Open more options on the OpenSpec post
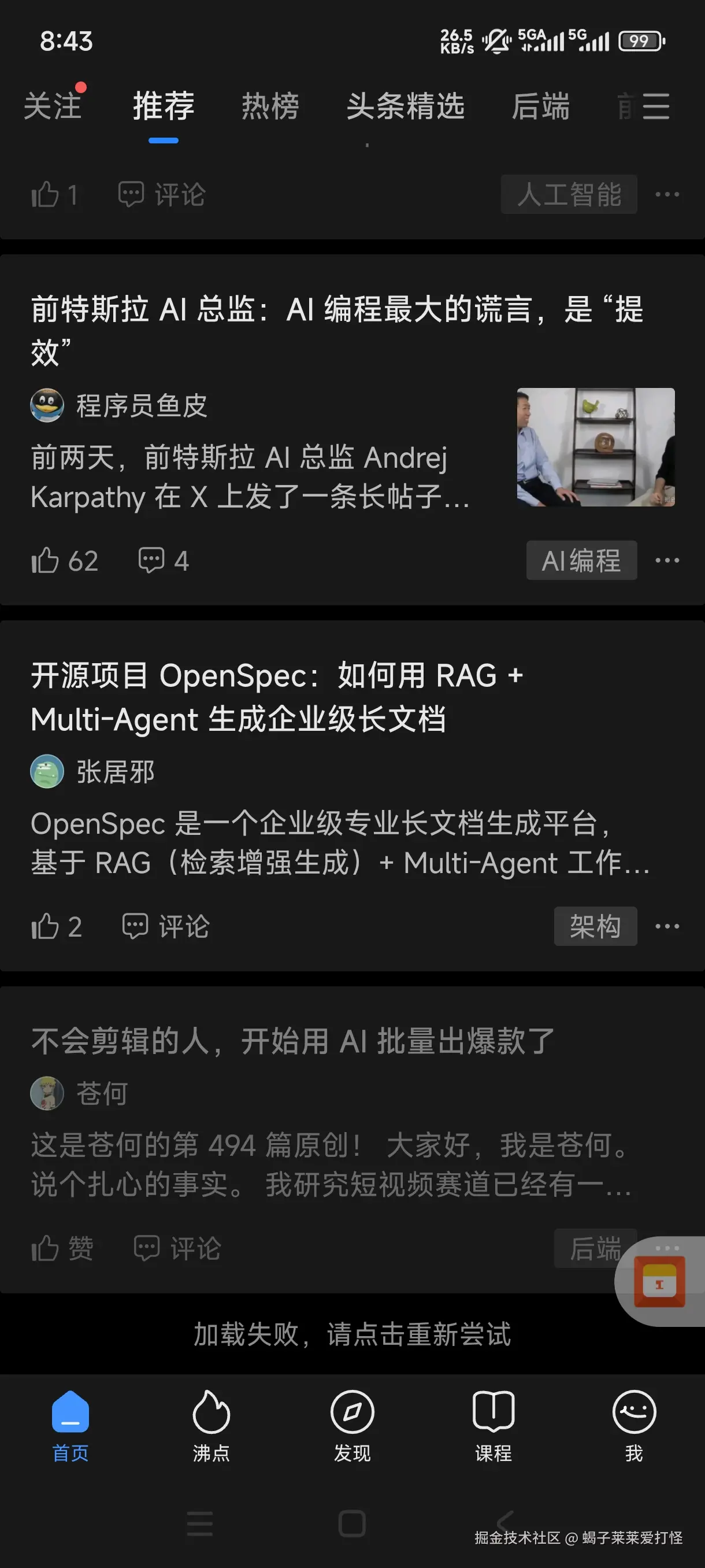Screen dimensions: 705x1568 668,925
